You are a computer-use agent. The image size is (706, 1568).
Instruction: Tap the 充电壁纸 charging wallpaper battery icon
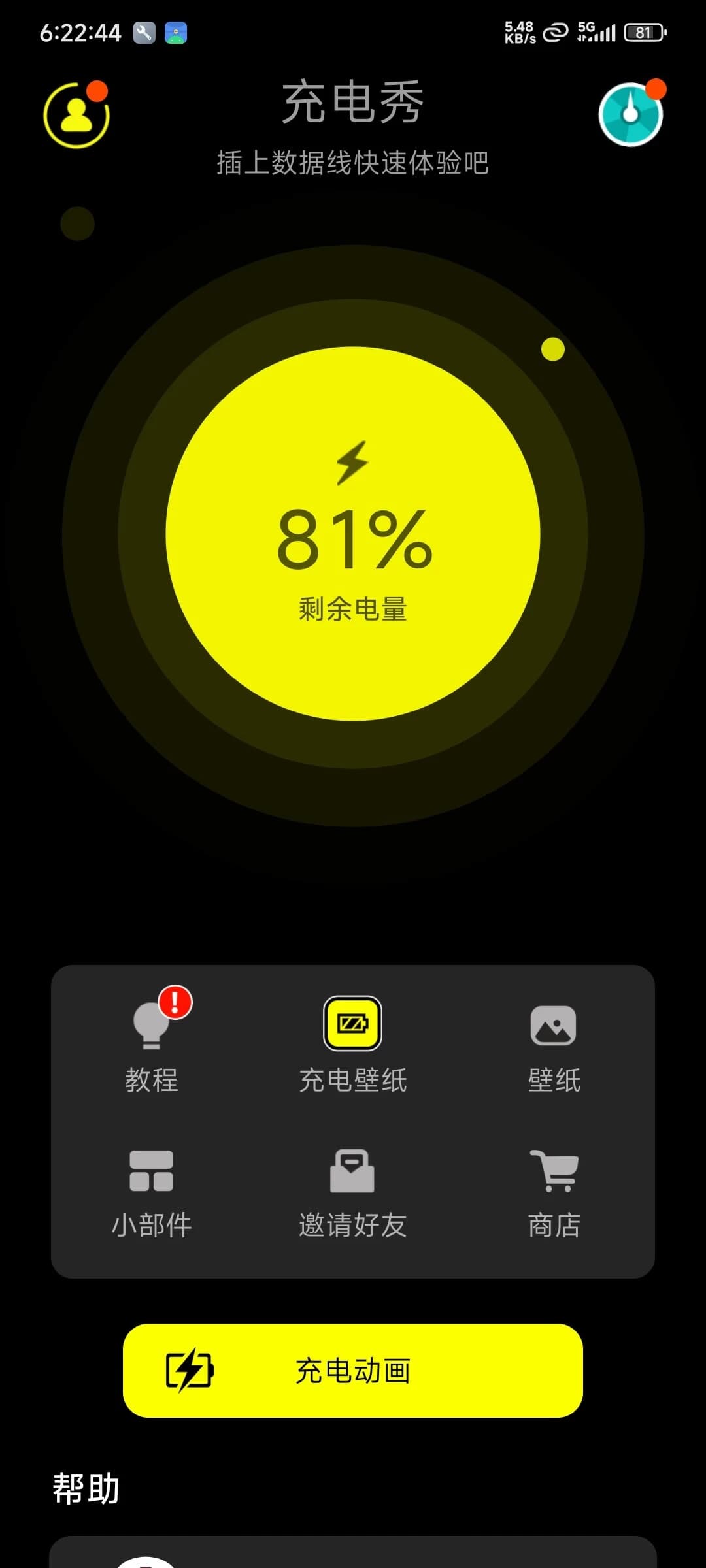pos(352,1024)
